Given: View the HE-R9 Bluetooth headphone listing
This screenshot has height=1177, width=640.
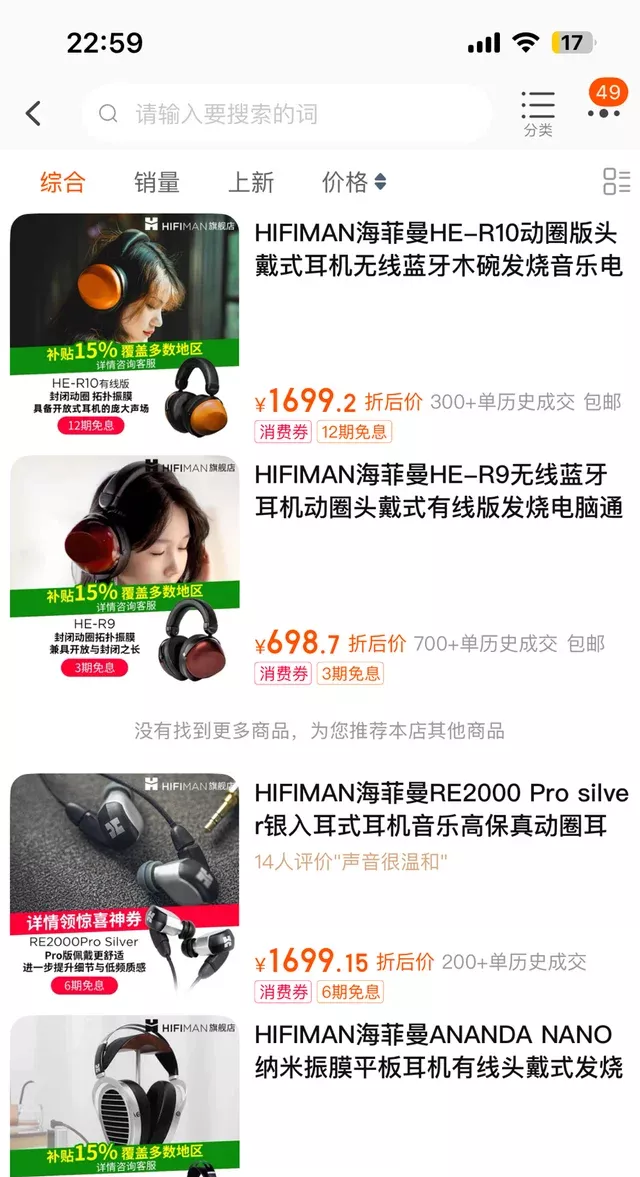Looking at the screenshot, I should pyautogui.click(x=438, y=490).
